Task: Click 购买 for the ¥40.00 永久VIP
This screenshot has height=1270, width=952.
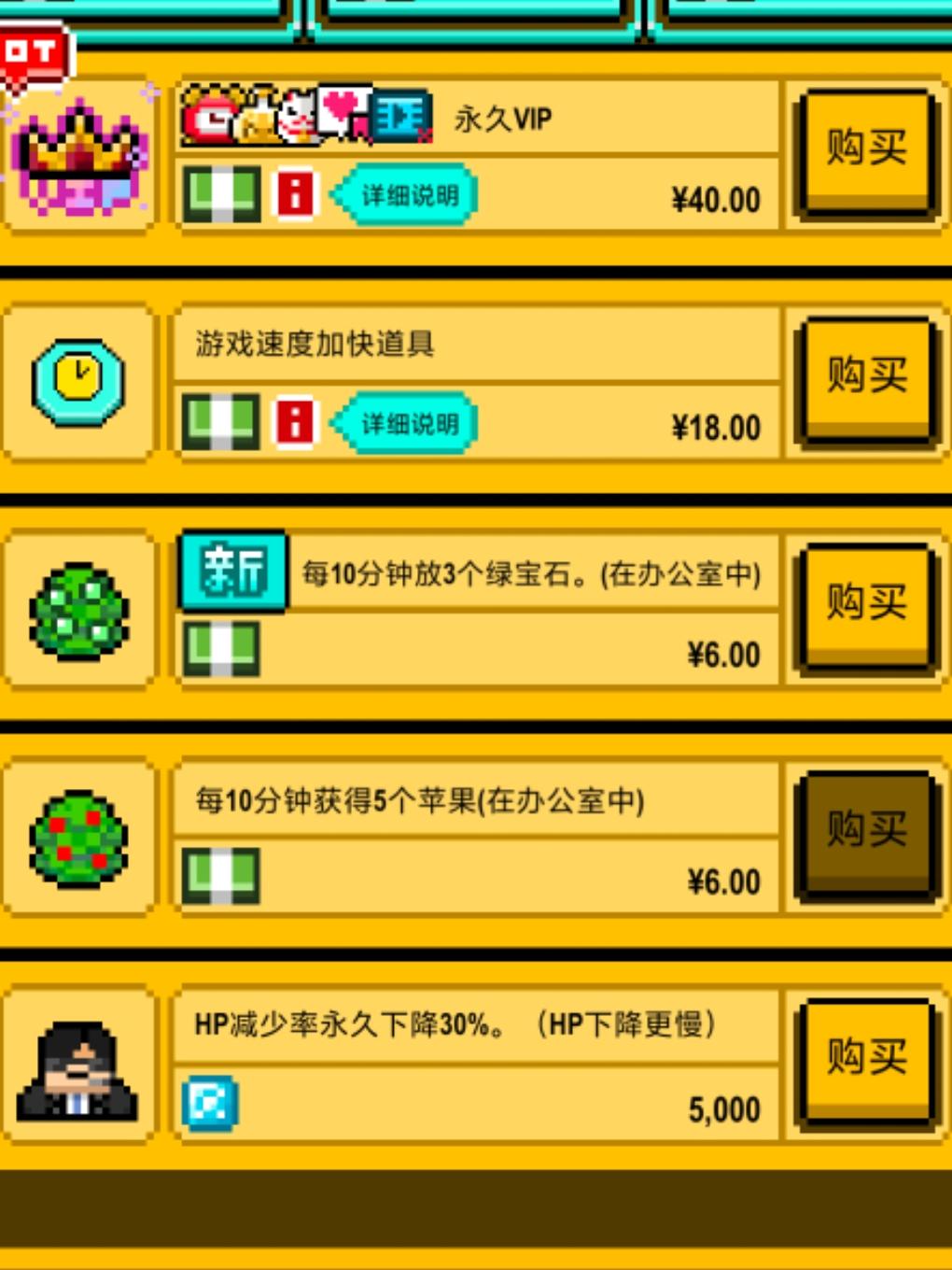Action: click(864, 151)
